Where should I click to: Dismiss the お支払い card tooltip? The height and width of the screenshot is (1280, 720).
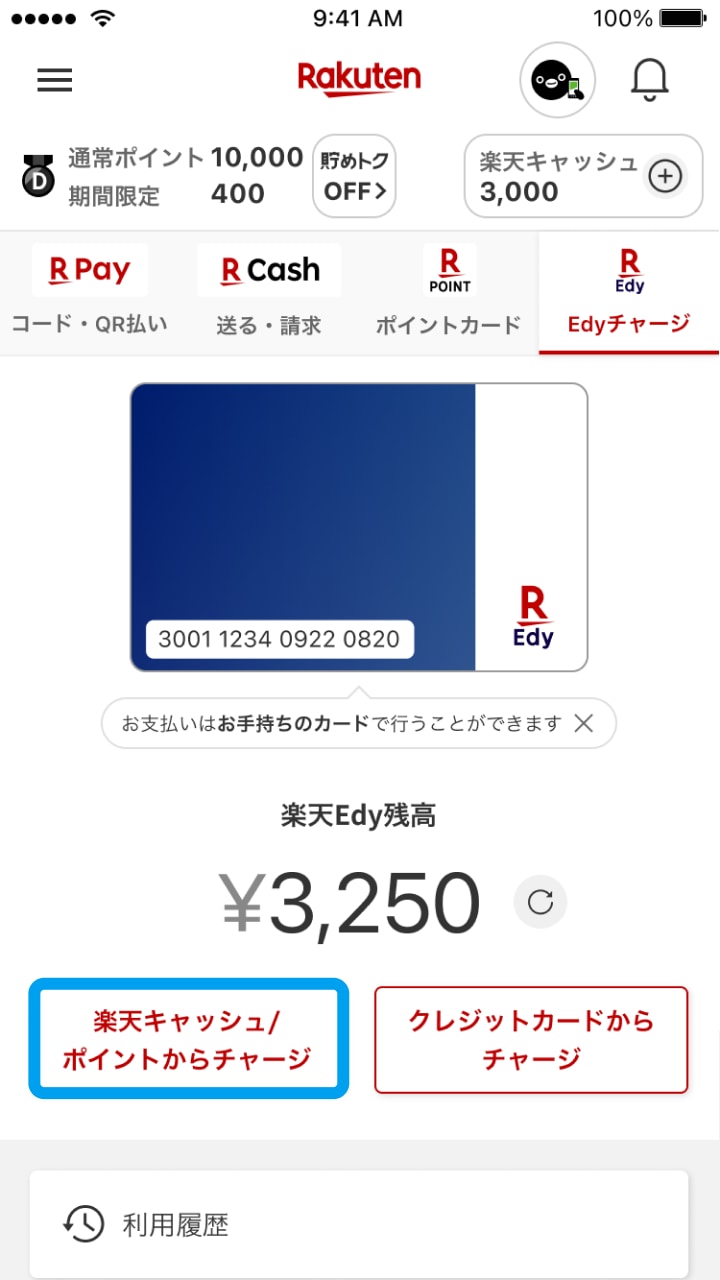tap(584, 723)
